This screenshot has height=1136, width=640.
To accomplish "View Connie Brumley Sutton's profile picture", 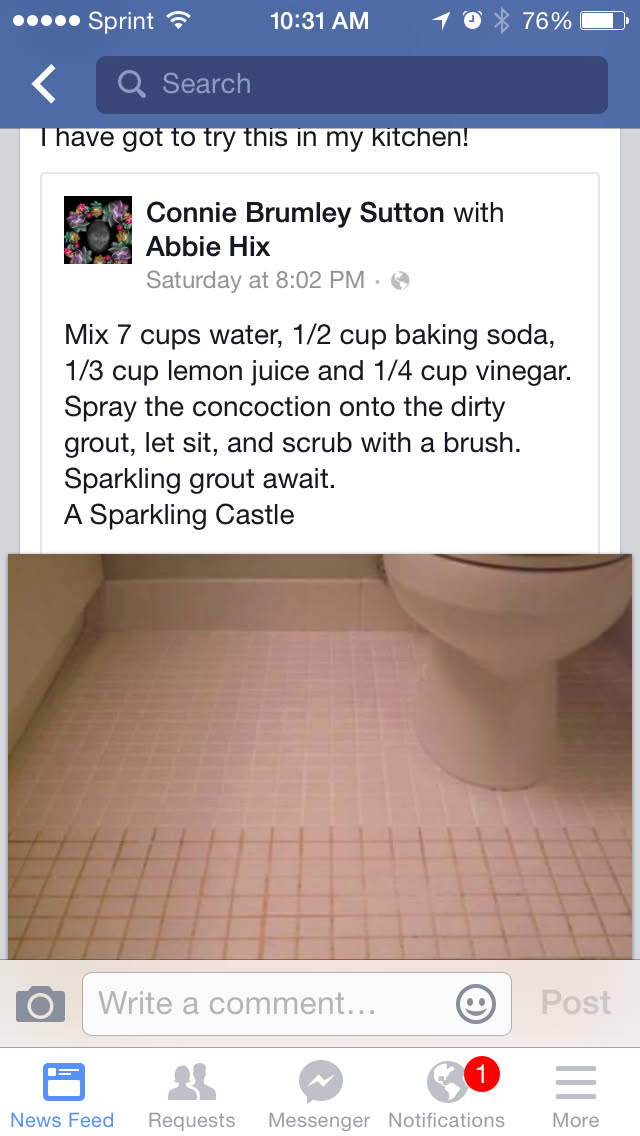I will tap(98, 230).
